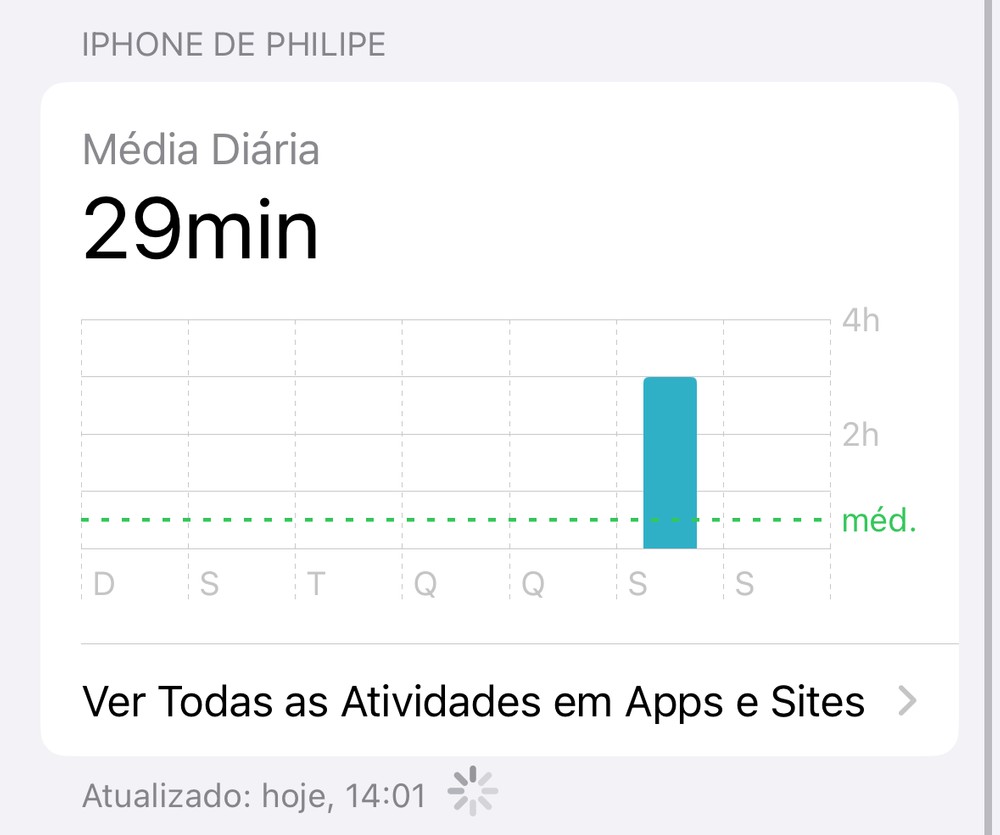The width and height of the screenshot is (1000, 835).
Task: Tap the Média Diária usage chart
Action: pyautogui.click(x=456, y=458)
